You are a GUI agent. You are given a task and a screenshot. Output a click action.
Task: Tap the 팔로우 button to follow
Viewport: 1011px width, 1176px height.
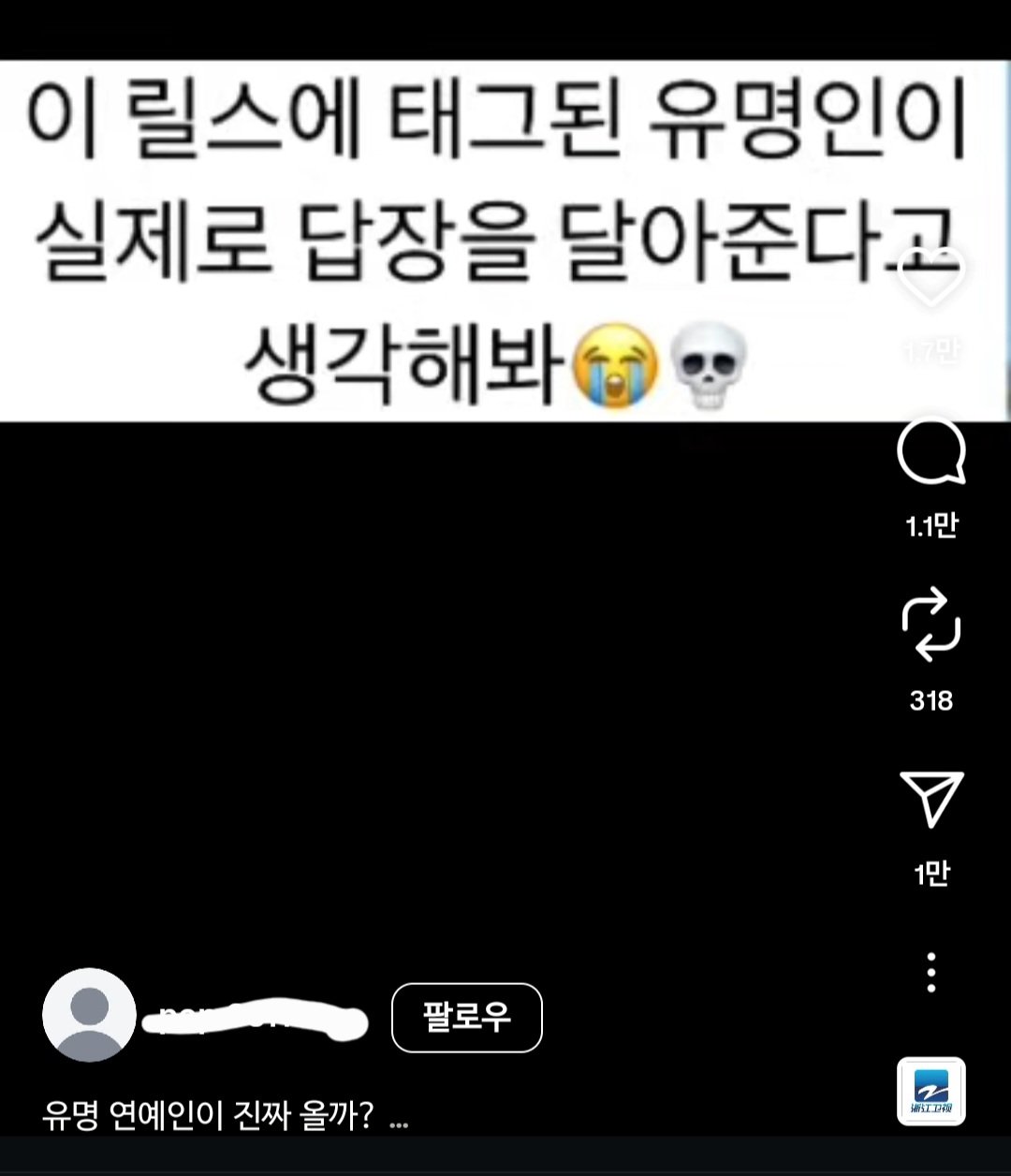pos(466,1018)
